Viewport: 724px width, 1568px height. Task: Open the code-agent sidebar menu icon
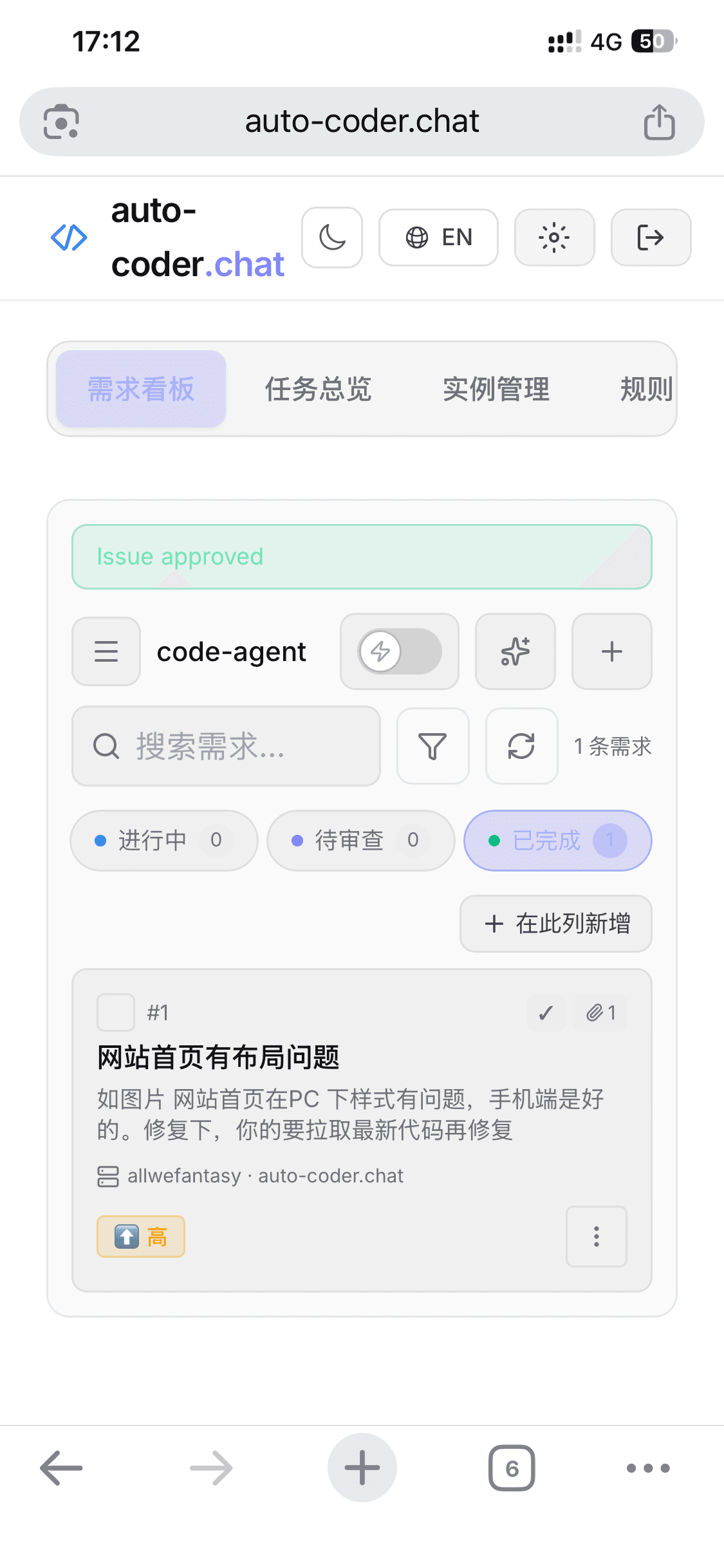click(106, 651)
